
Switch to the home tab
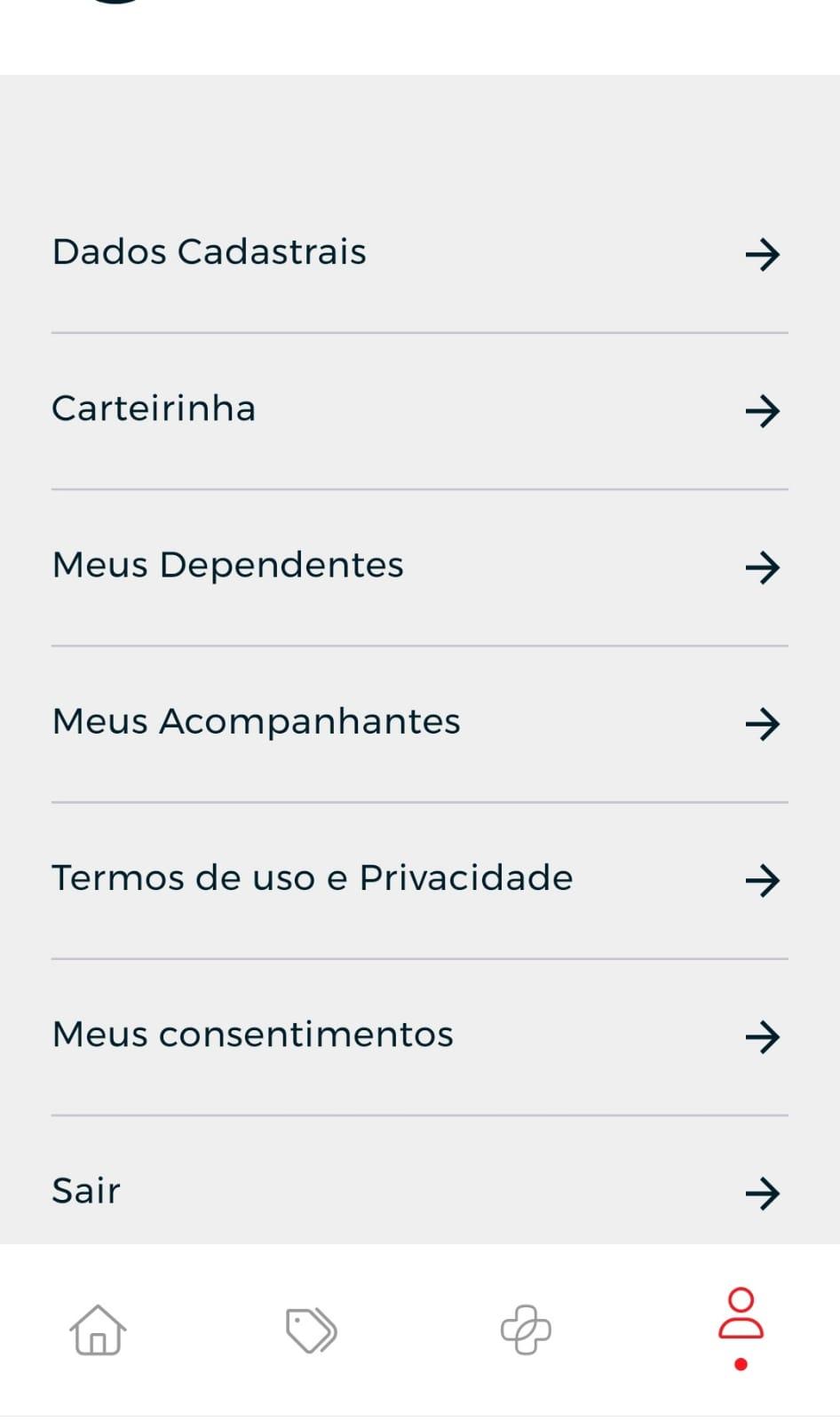pos(98,1330)
